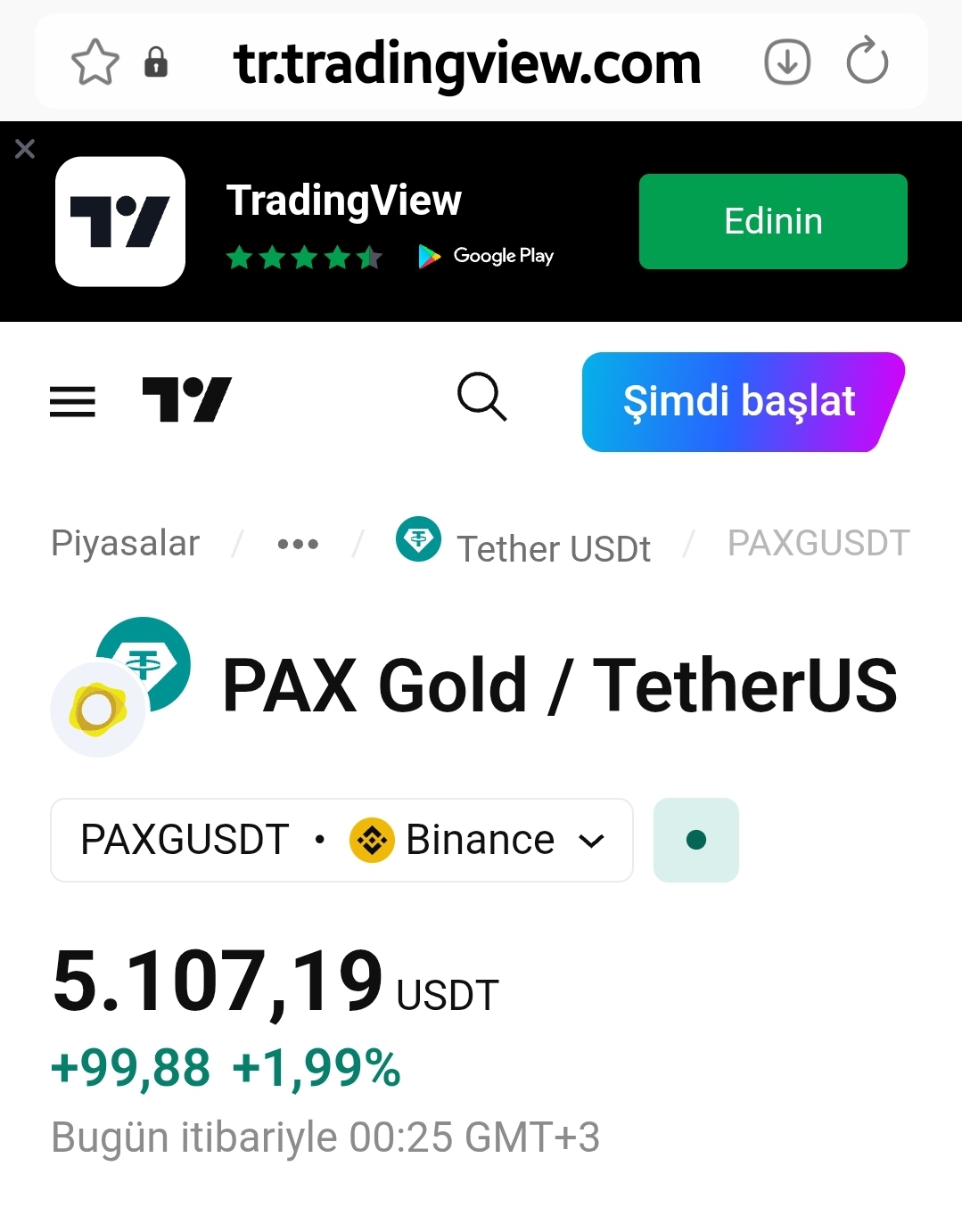This screenshot has height=1232, width=962.
Task: Open the Piyasalar breadcrumb link
Action: 125,543
